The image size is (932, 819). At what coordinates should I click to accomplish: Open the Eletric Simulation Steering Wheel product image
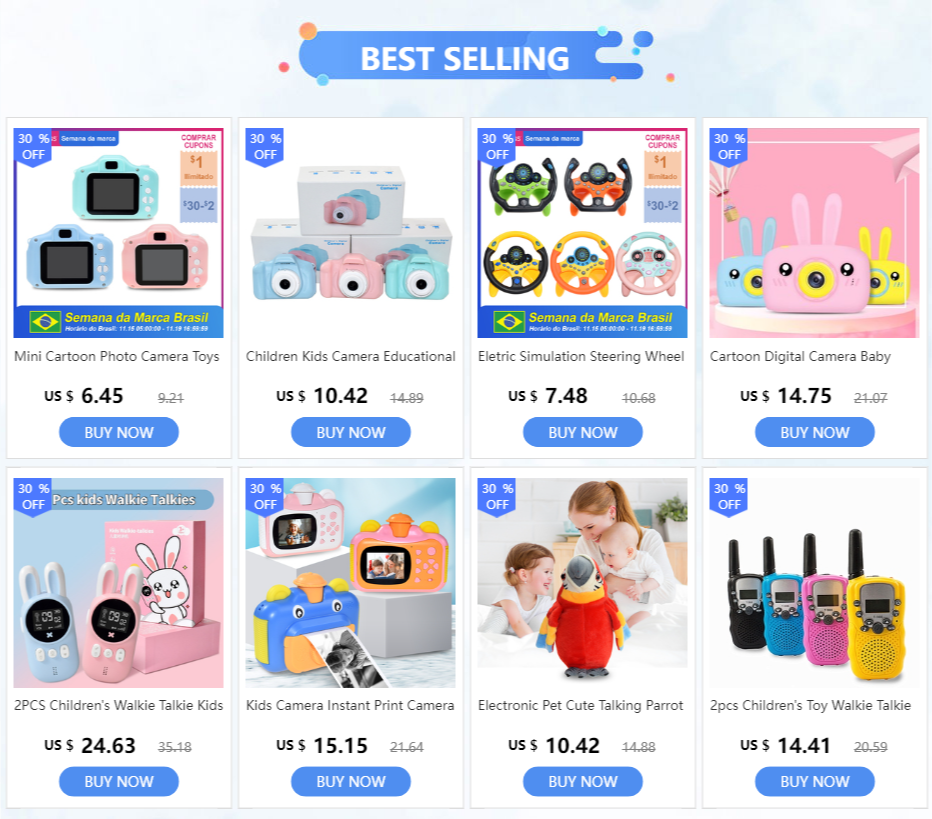(x=582, y=233)
